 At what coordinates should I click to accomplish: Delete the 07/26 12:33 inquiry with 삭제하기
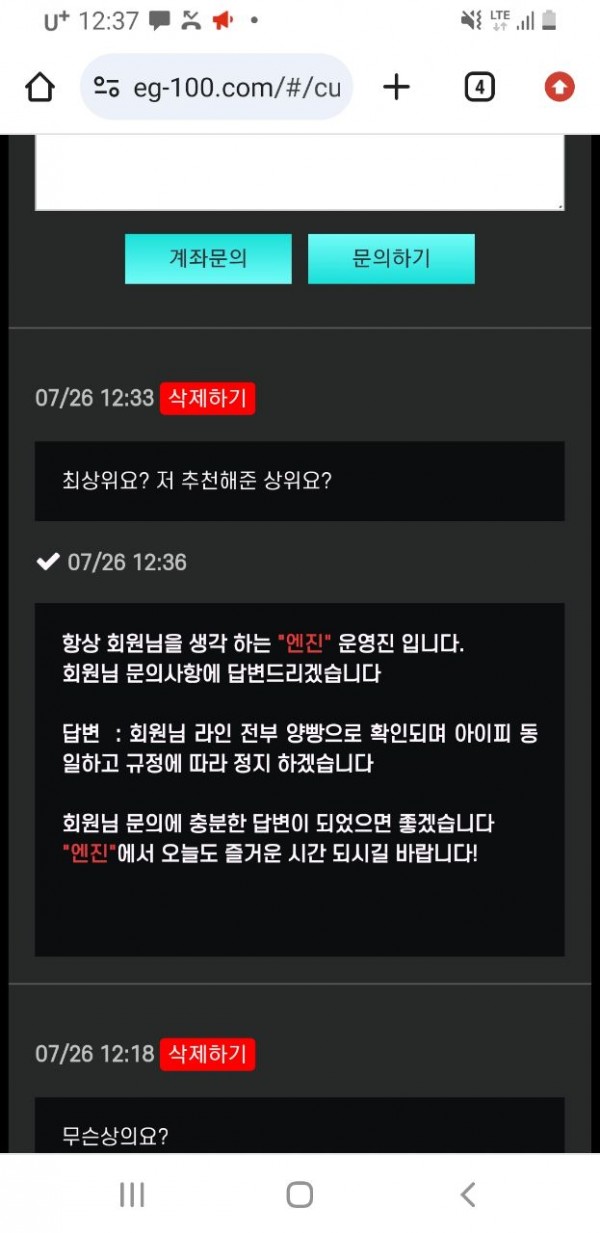(x=208, y=398)
